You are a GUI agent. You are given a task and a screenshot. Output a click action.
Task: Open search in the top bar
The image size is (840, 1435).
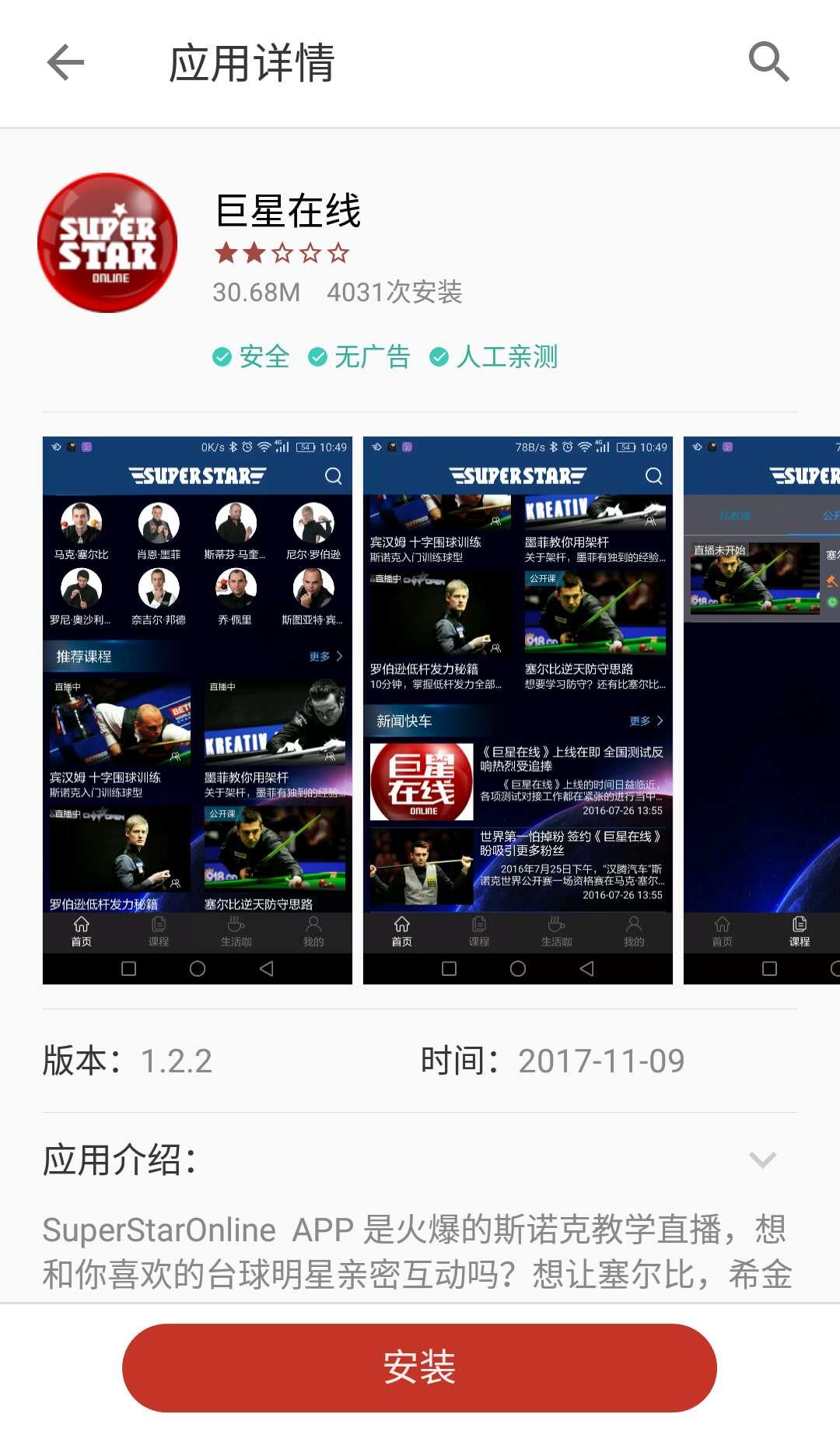768,62
